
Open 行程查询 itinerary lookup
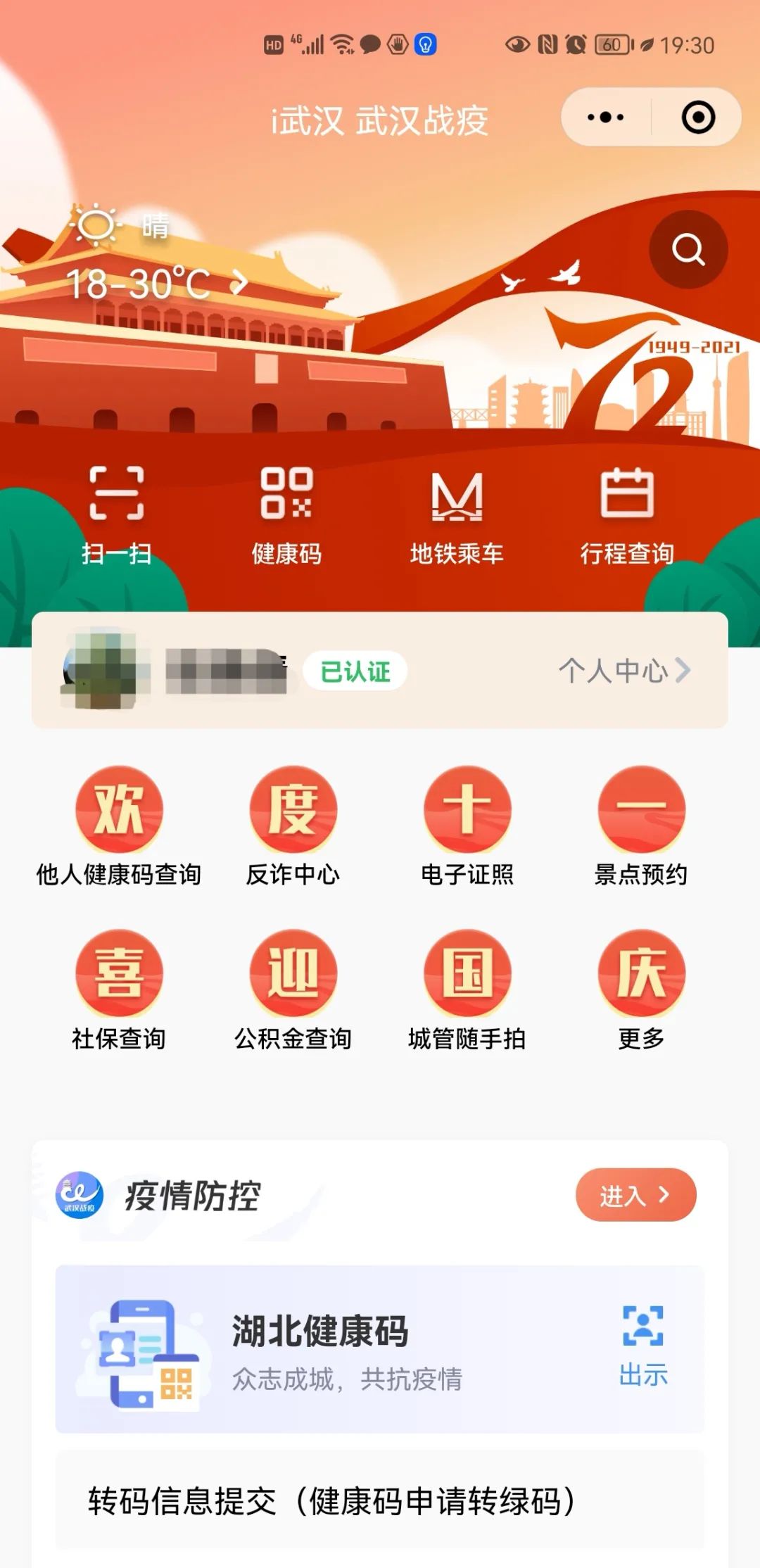627,515
